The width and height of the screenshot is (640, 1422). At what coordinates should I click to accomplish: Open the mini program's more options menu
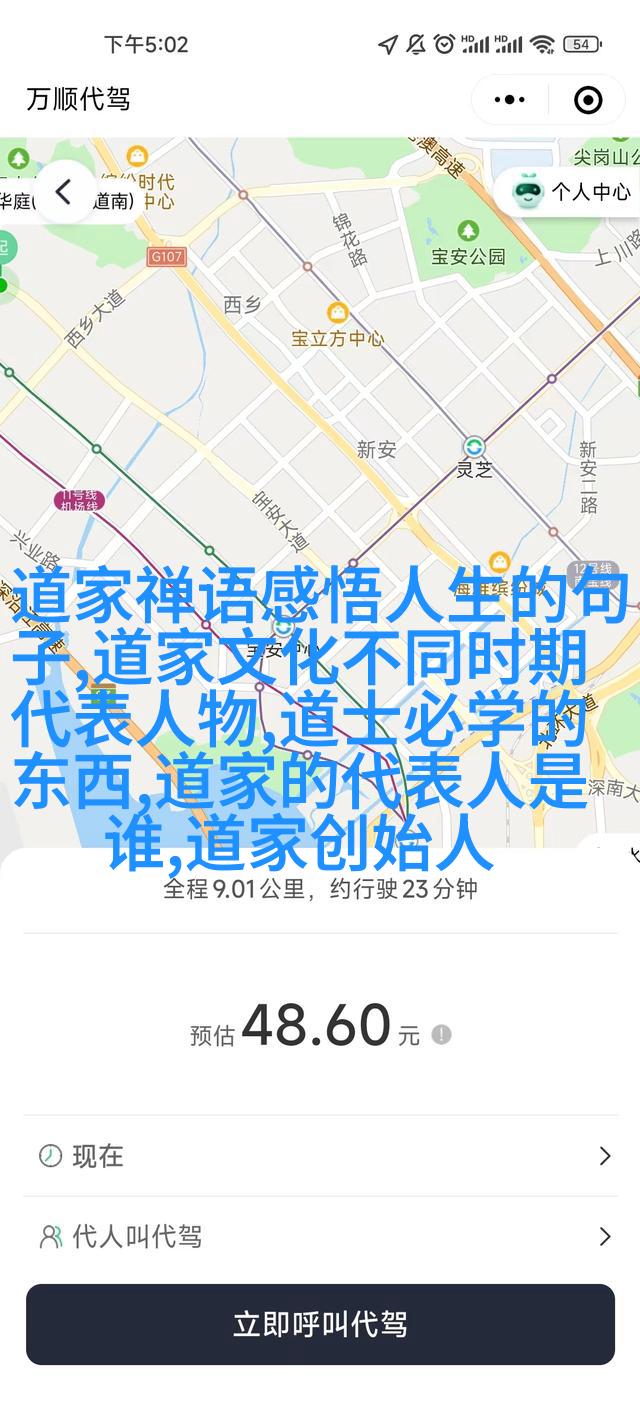(x=510, y=99)
